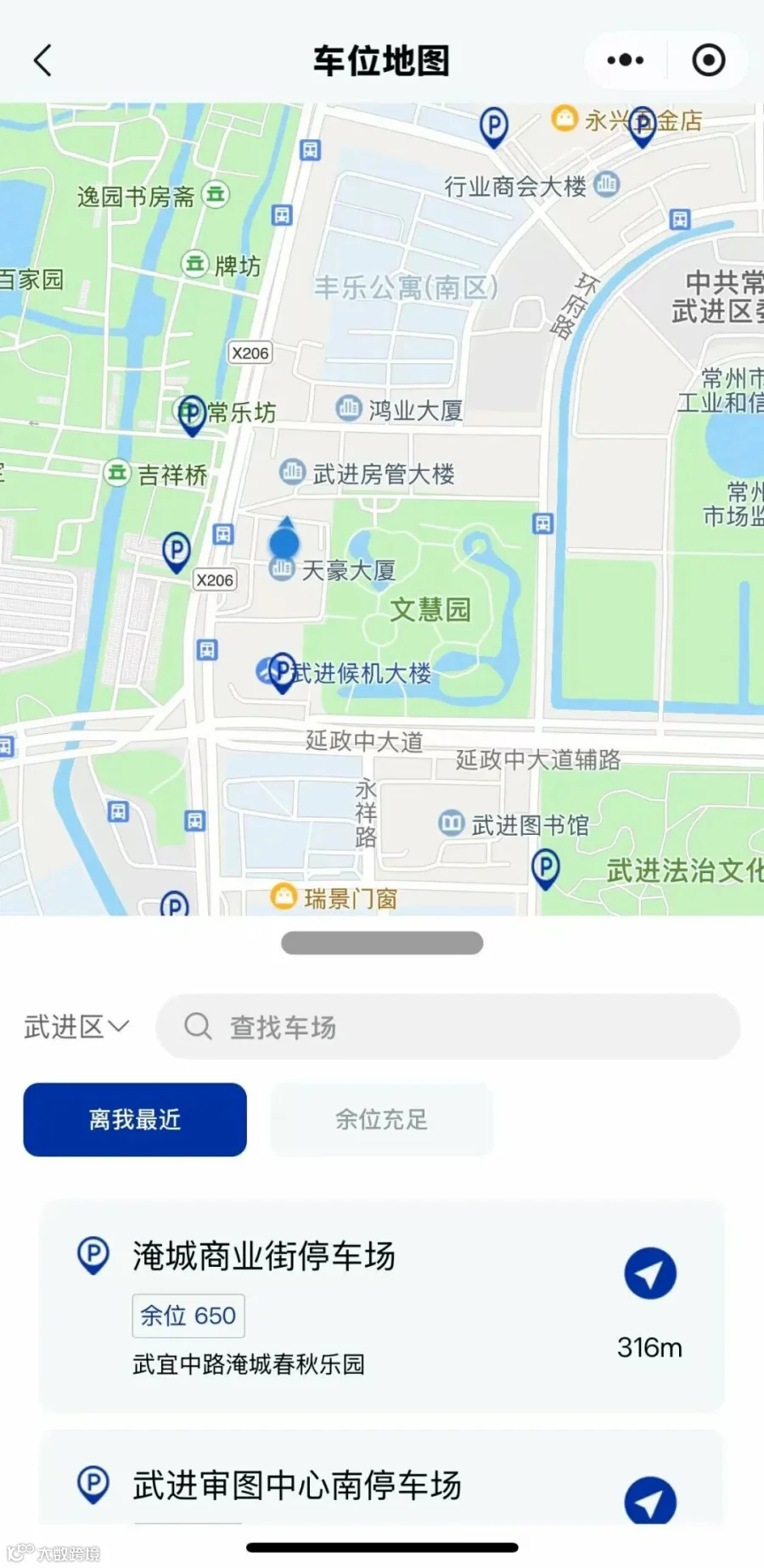
Task: Tap the 查找车场 search field
Action: [x=448, y=1027]
